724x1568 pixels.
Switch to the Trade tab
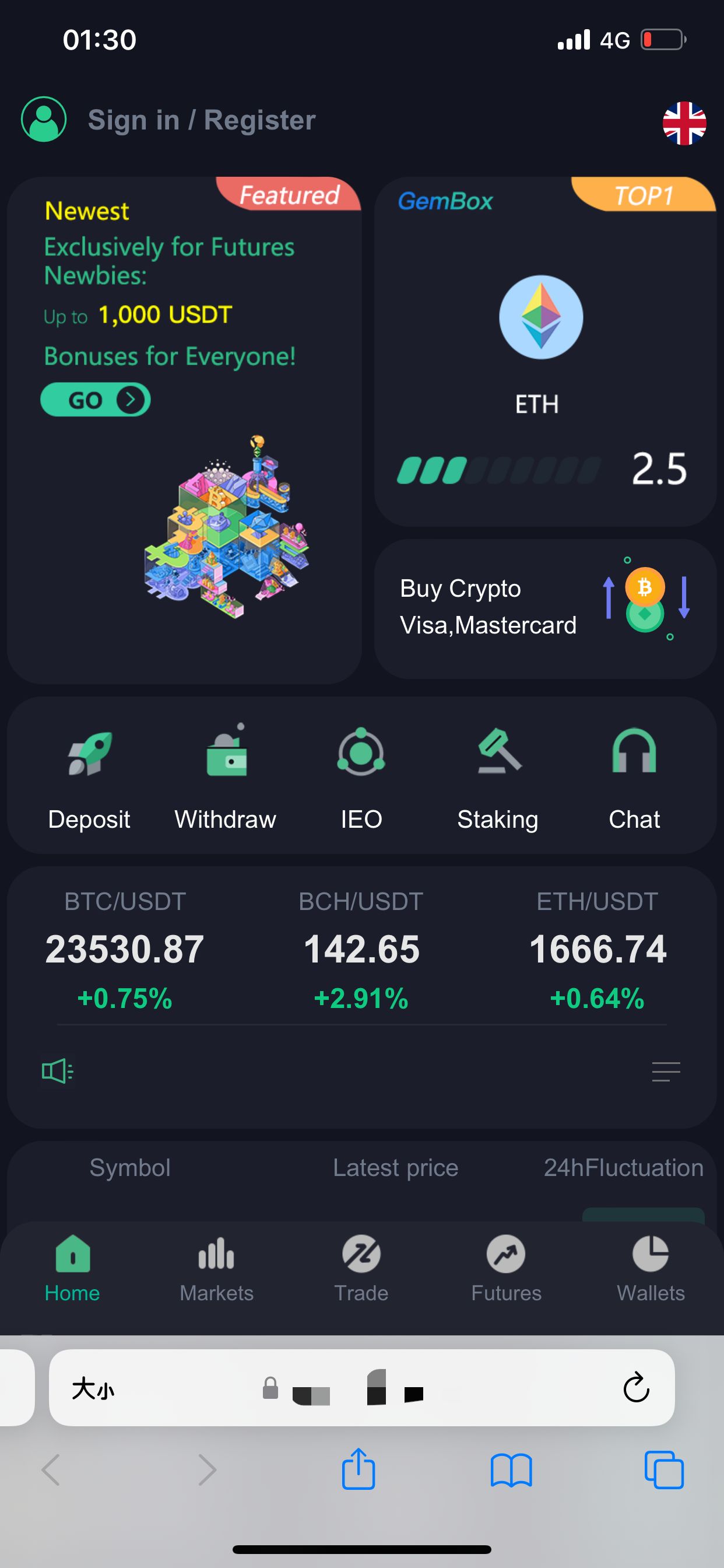tap(361, 1266)
